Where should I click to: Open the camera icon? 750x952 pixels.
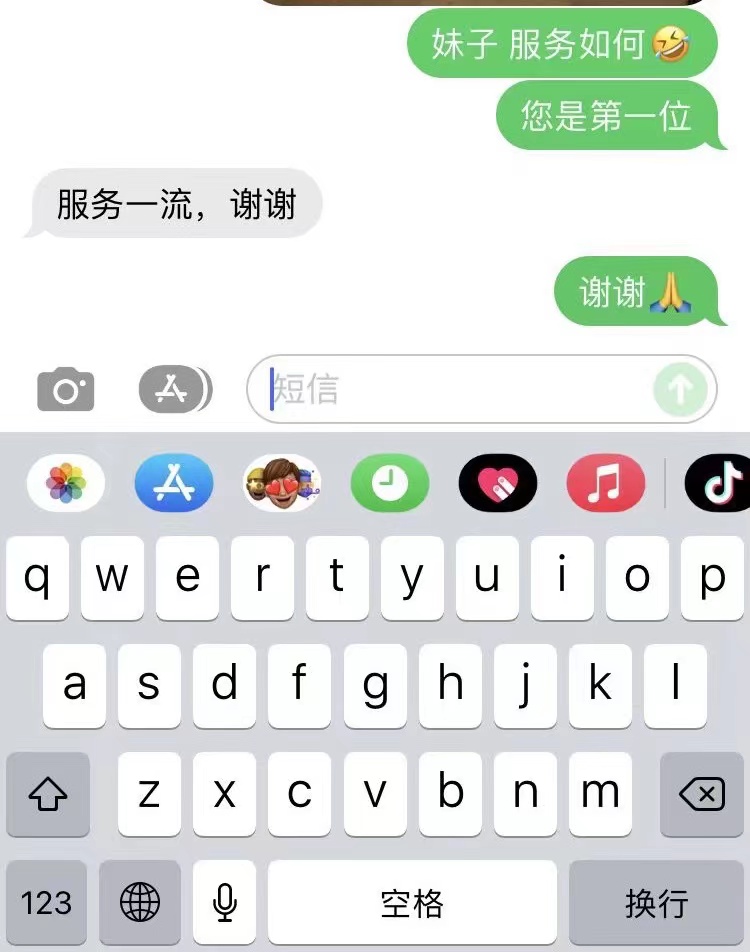coord(66,389)
